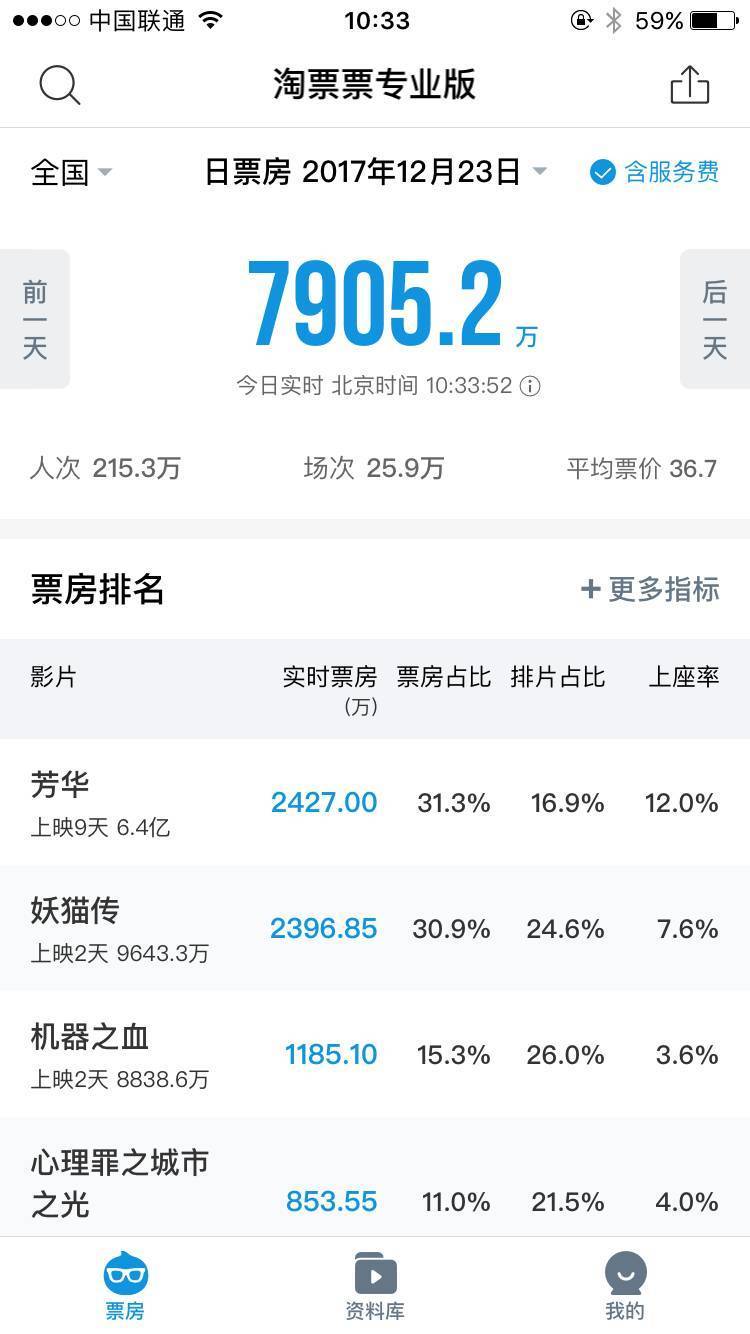Show info about the real-time timestamp
The image size is (750, 1334).
(531, 386)
